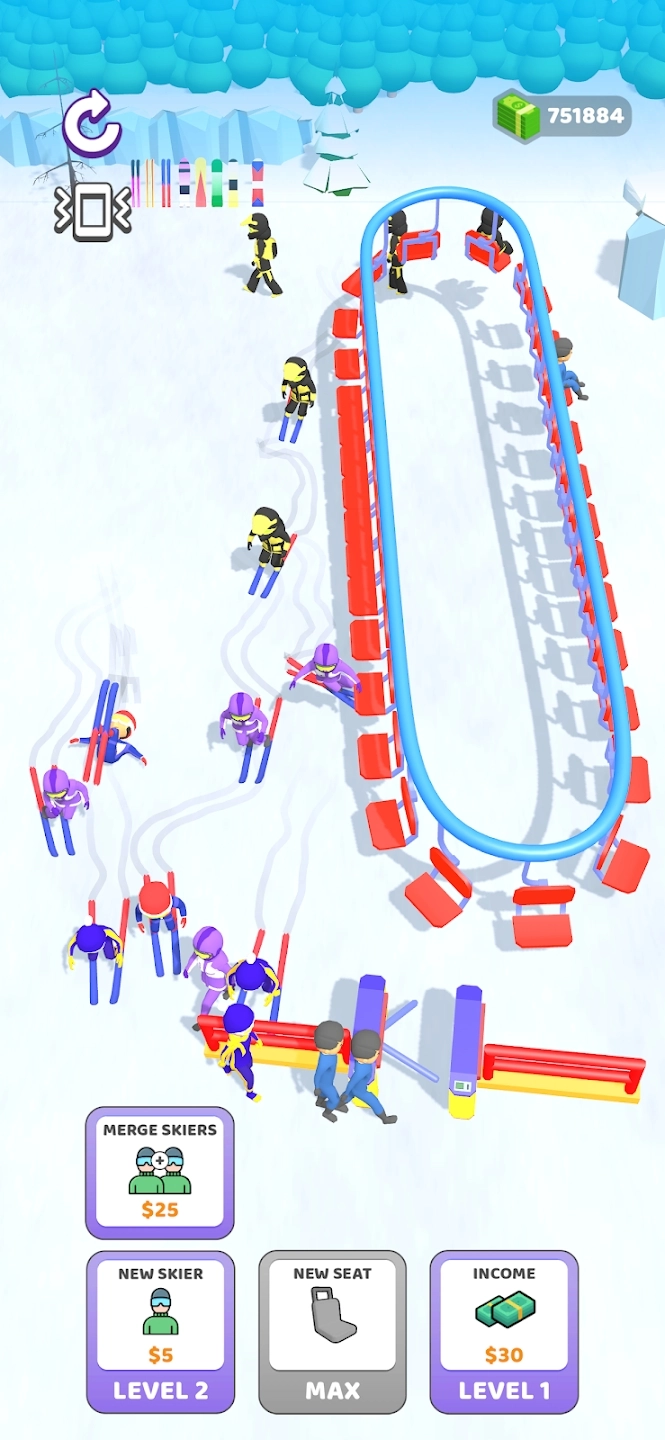
Task: Tap the maxed-out New Seat button
Action: [x=332, y=1330]
